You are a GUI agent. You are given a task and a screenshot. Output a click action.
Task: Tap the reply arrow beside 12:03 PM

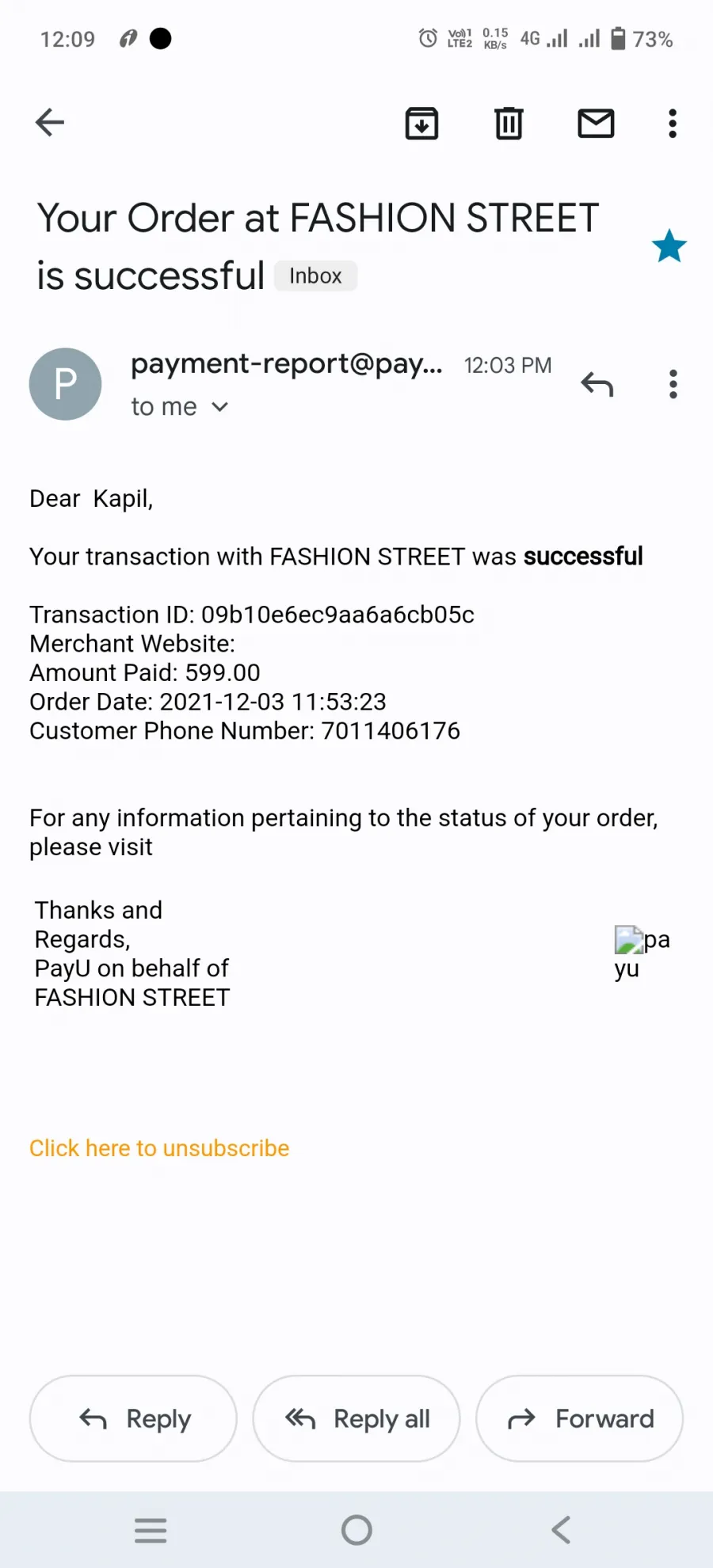pos(597,385)
